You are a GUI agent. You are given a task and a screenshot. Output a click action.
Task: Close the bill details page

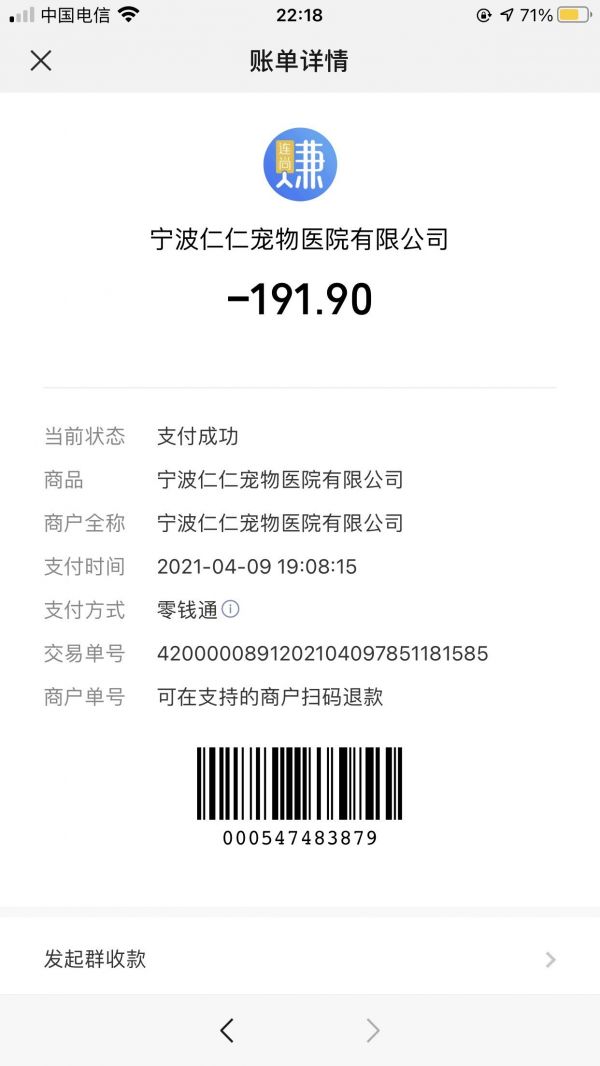41,61
